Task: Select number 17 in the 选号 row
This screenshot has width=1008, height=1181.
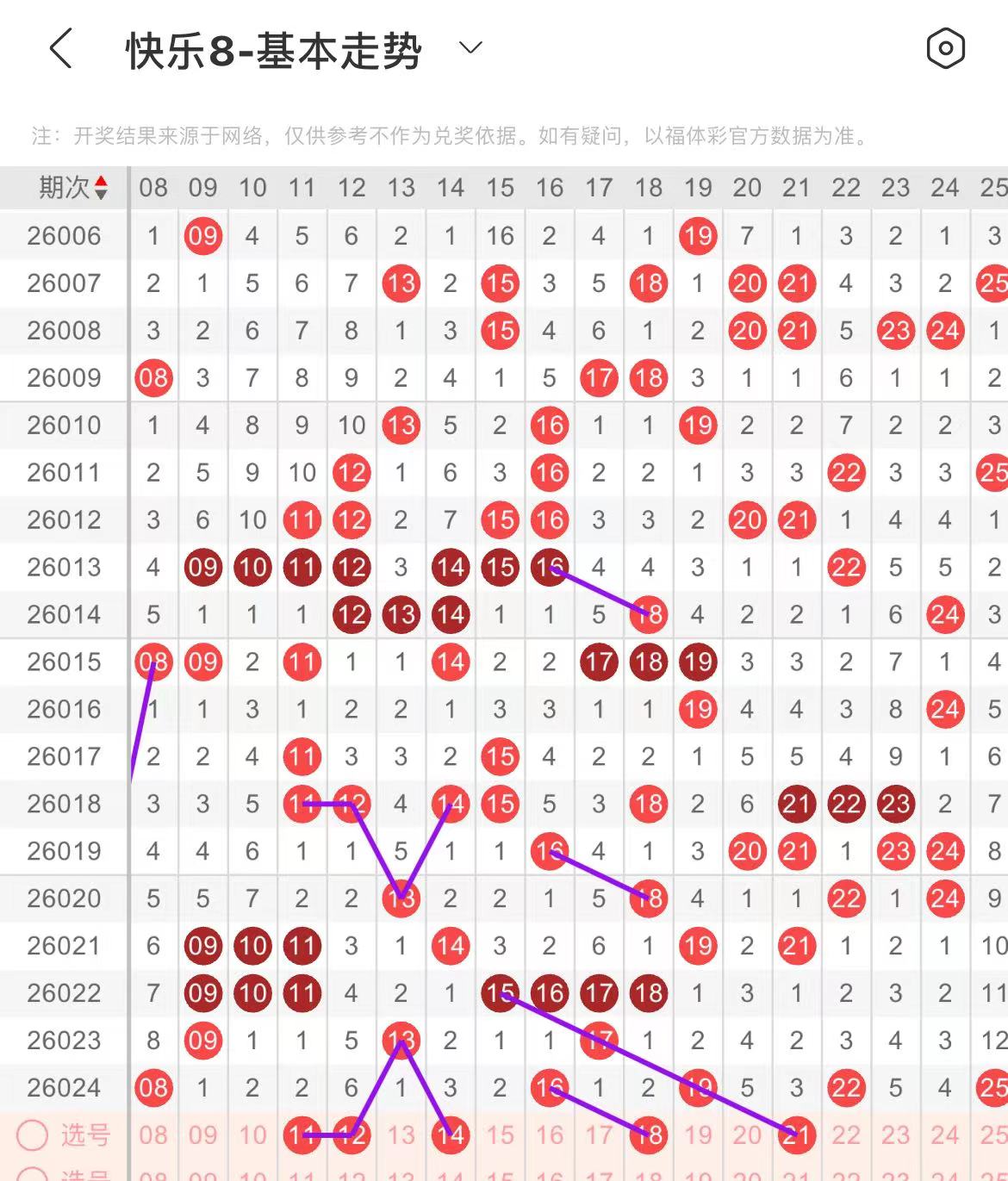Action: 599,1135
